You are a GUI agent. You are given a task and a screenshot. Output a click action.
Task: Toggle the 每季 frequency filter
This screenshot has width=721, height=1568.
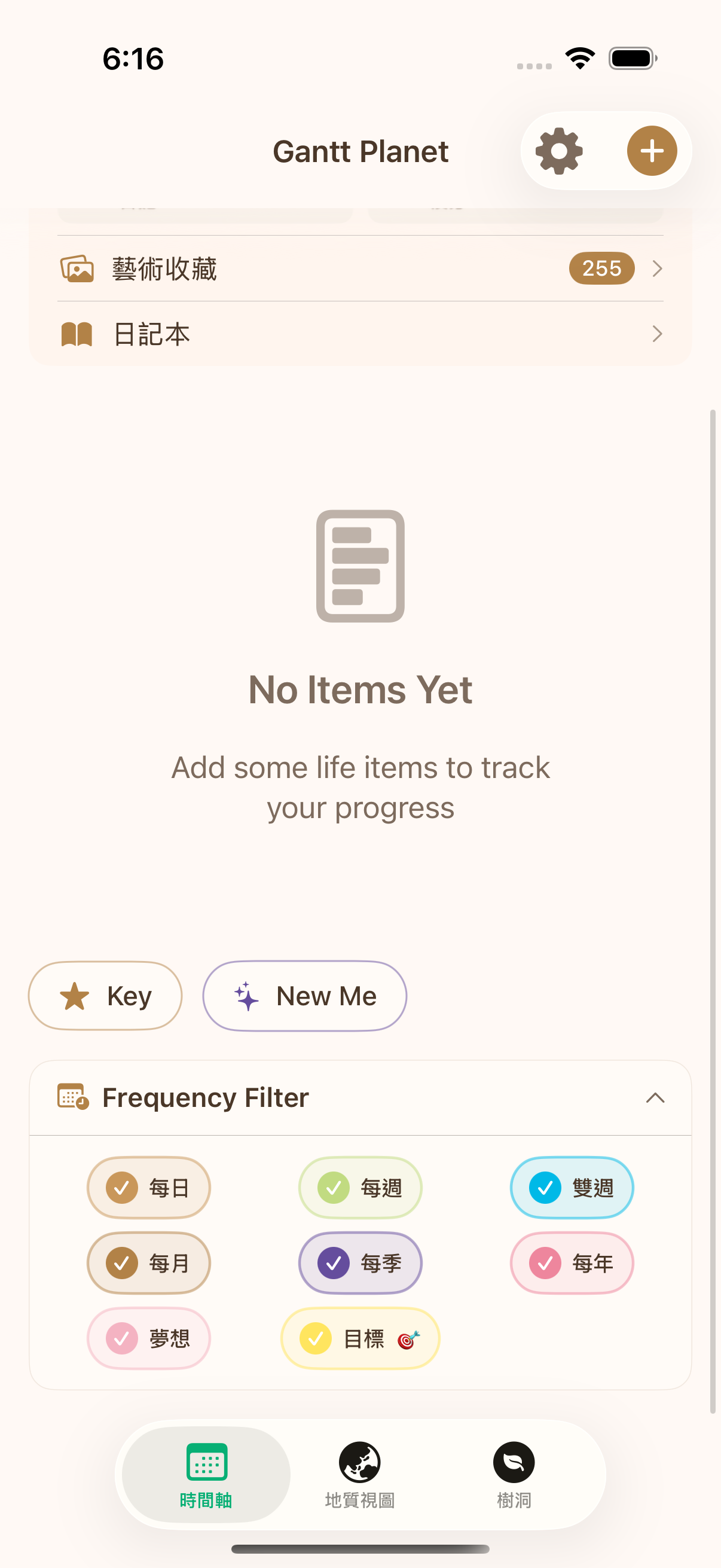click(x=360, y=1263)
